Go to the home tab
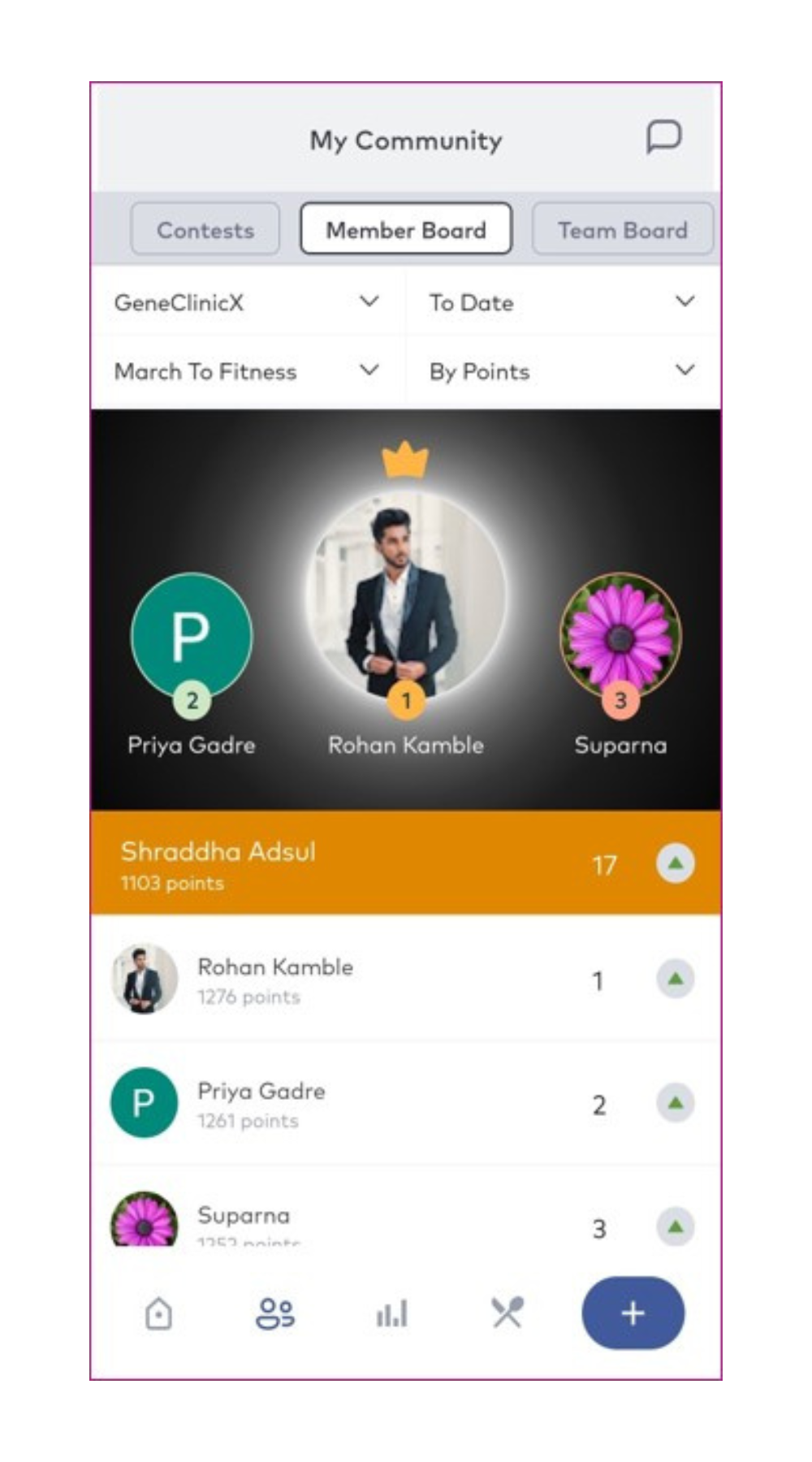 159,1313
